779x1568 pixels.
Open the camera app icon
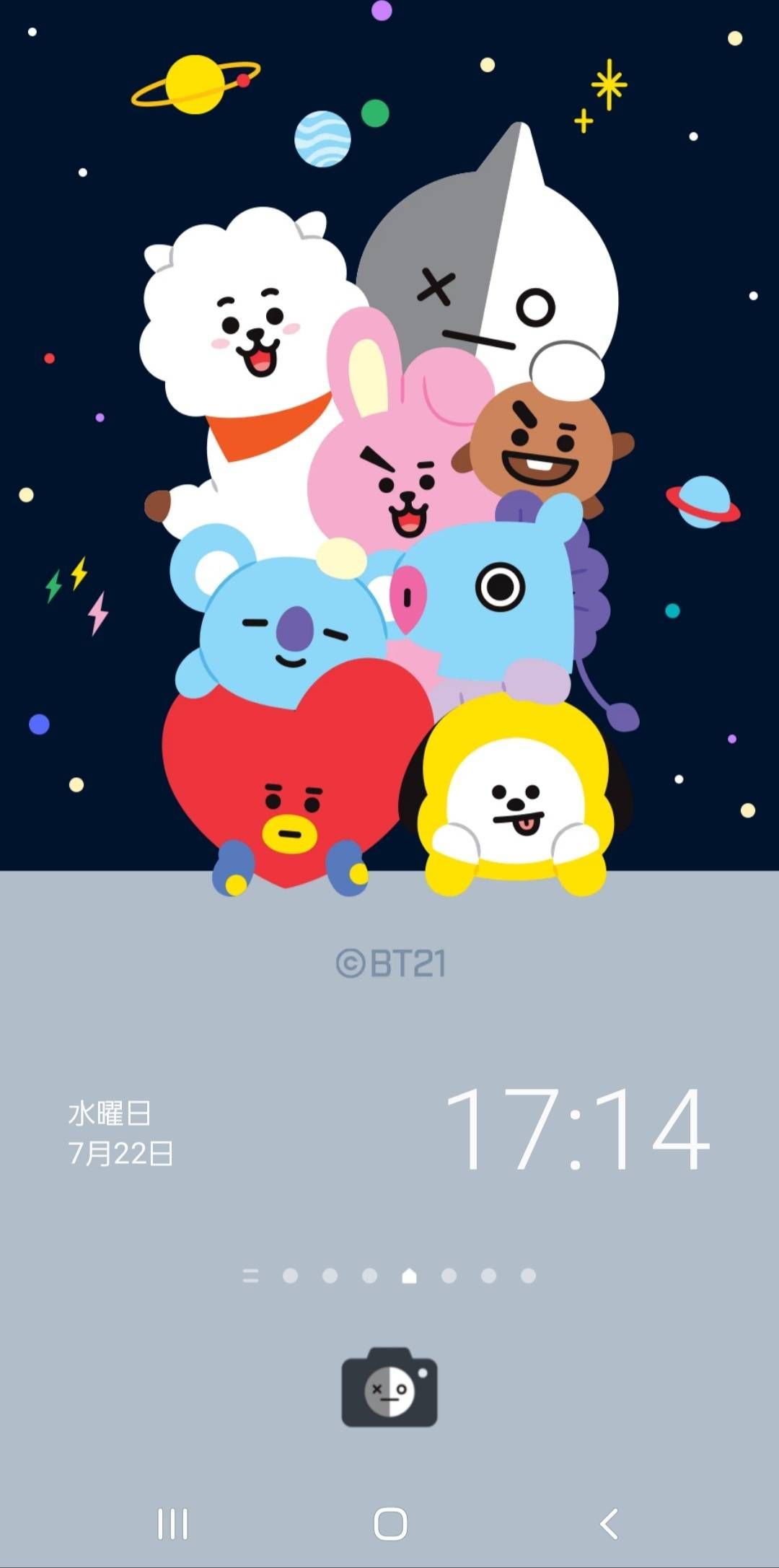389,1388
